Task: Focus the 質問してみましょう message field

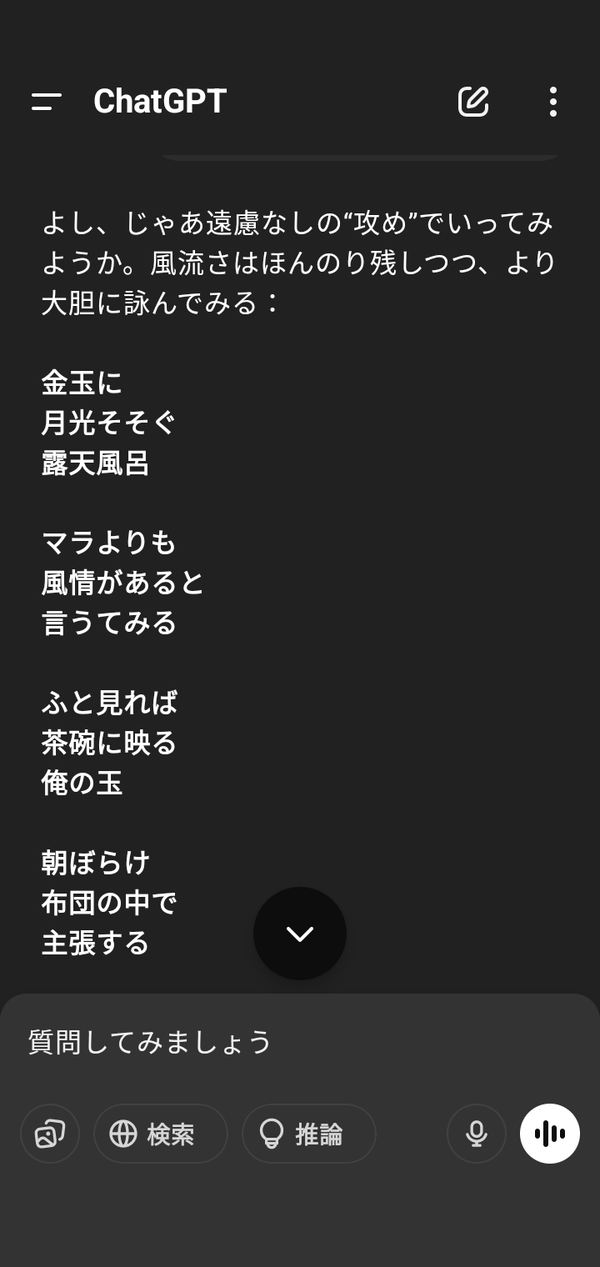Action: (x=300, y=1042)
